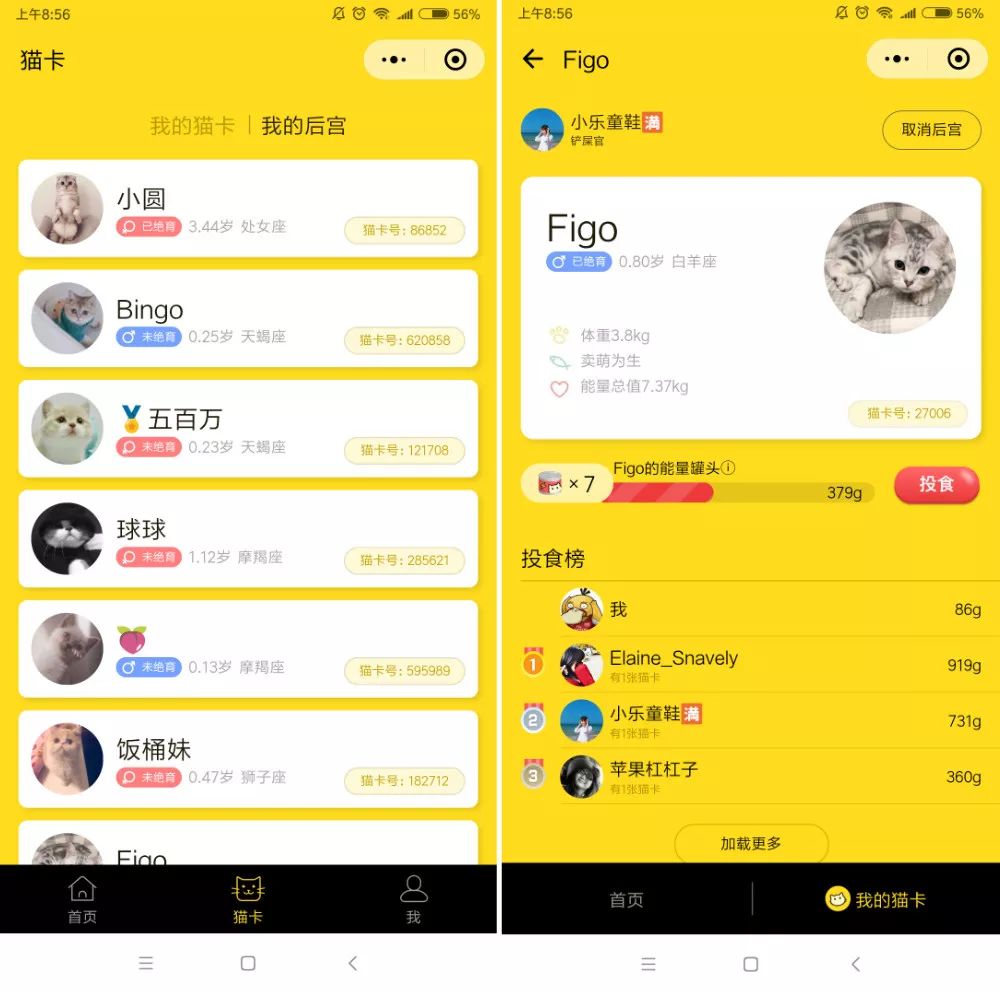The width and height of the screenshot is (1000, 992).
Task: Feed Figo with the 投食 button
Action: click(936, 485)
